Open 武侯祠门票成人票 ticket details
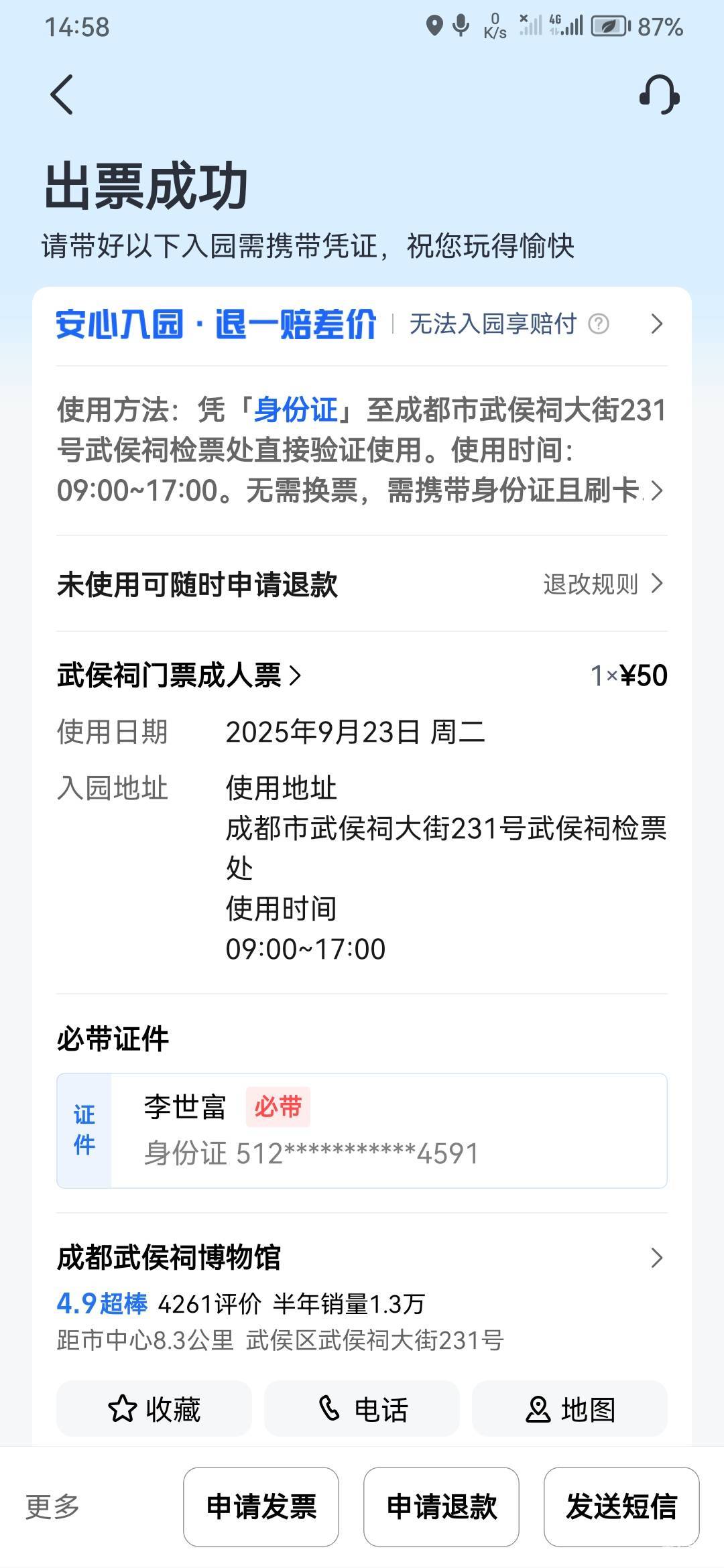Viewport: 724px width, 1568px height. pyautogui.click(x=179, y=675)
